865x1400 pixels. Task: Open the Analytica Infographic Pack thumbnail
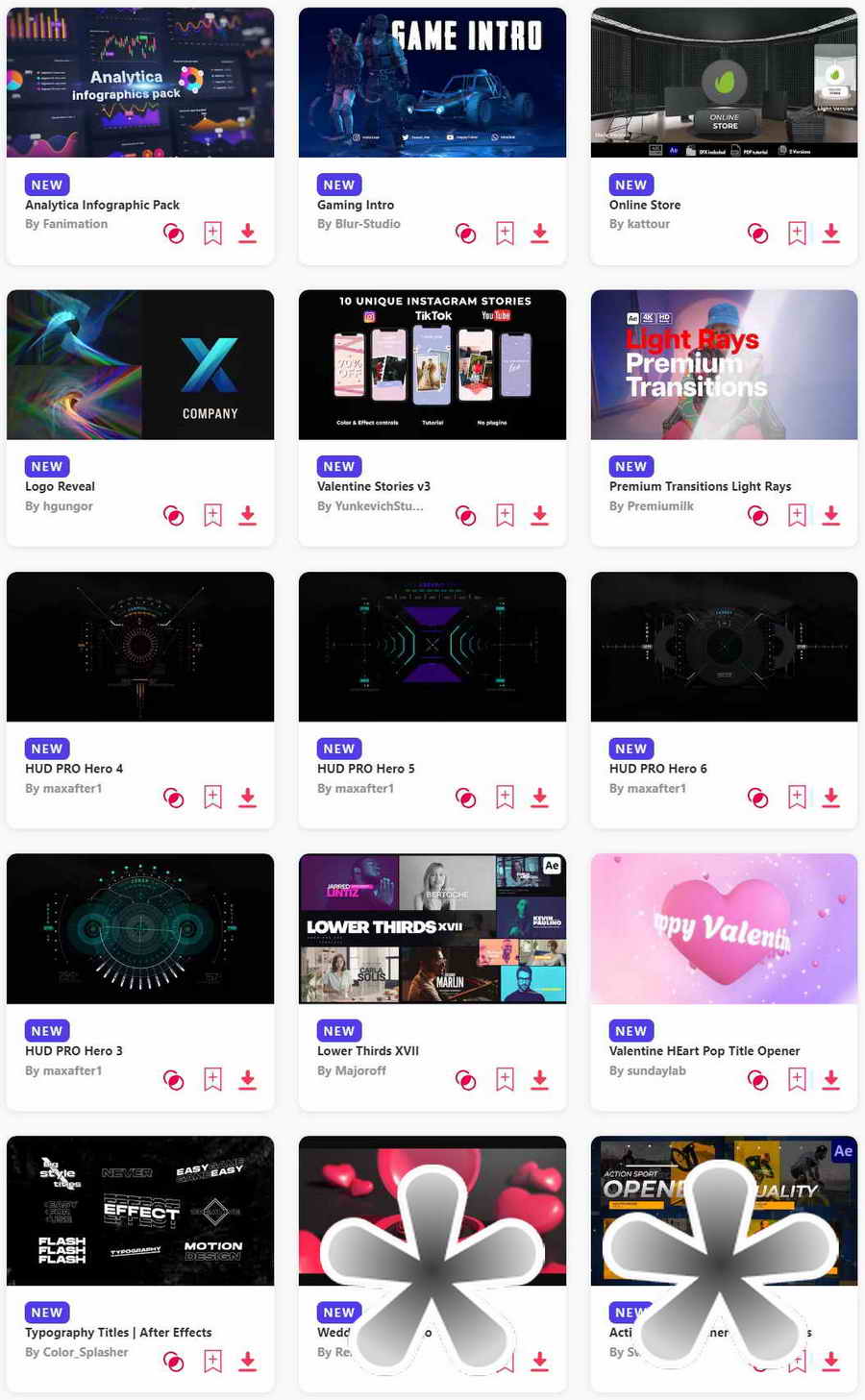click(140, 83)
